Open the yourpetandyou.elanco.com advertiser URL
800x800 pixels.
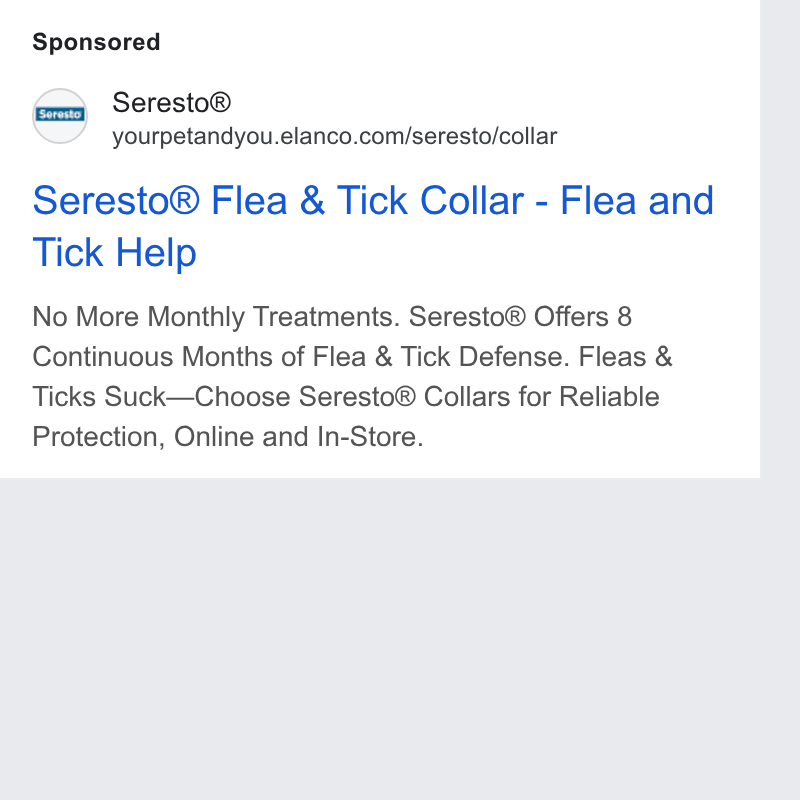tap(335, 137)
